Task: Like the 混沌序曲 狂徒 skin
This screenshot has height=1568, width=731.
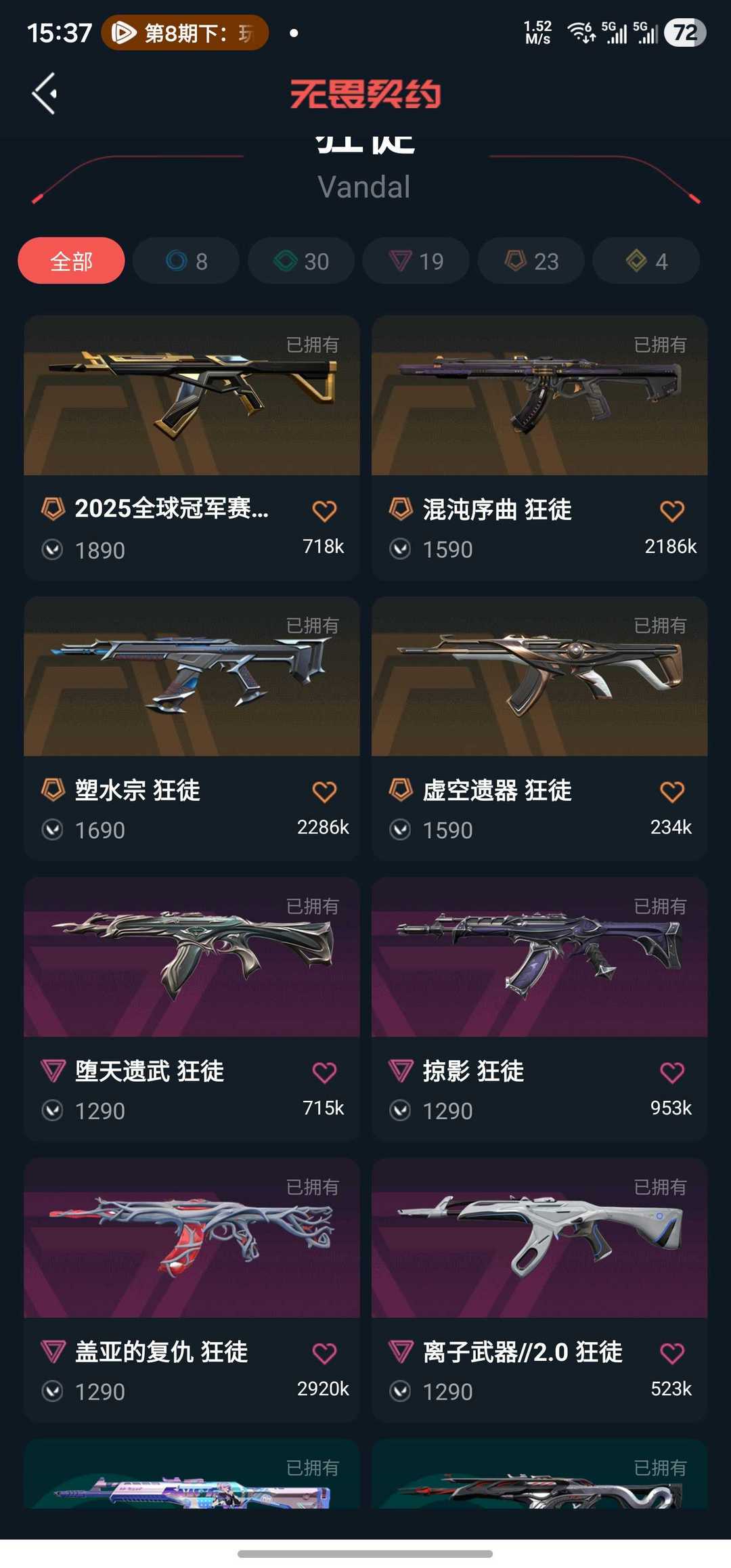Action: click(x=672, y=510)
